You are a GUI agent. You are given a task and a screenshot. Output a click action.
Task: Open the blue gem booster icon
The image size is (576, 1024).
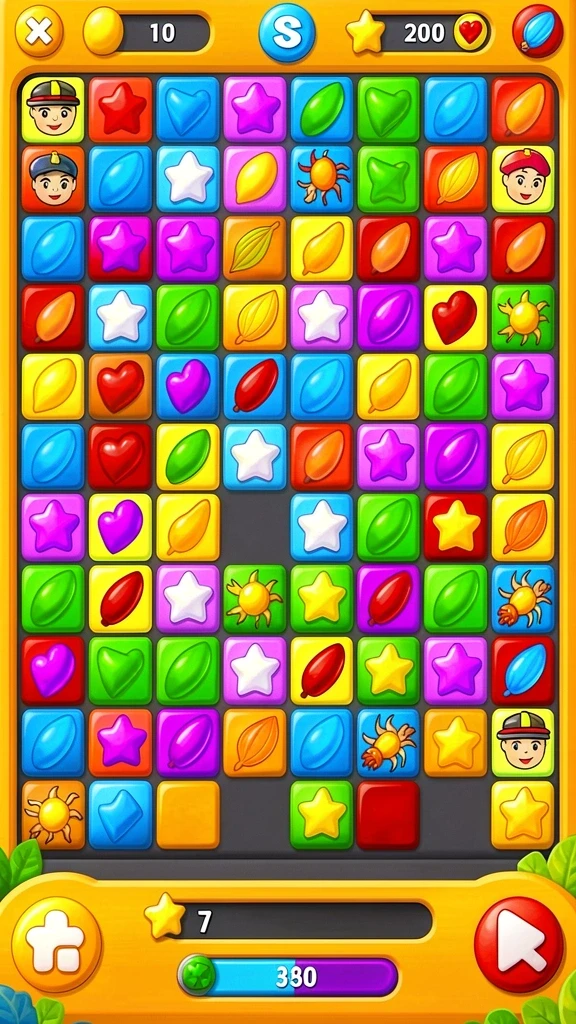pos(537,31)
